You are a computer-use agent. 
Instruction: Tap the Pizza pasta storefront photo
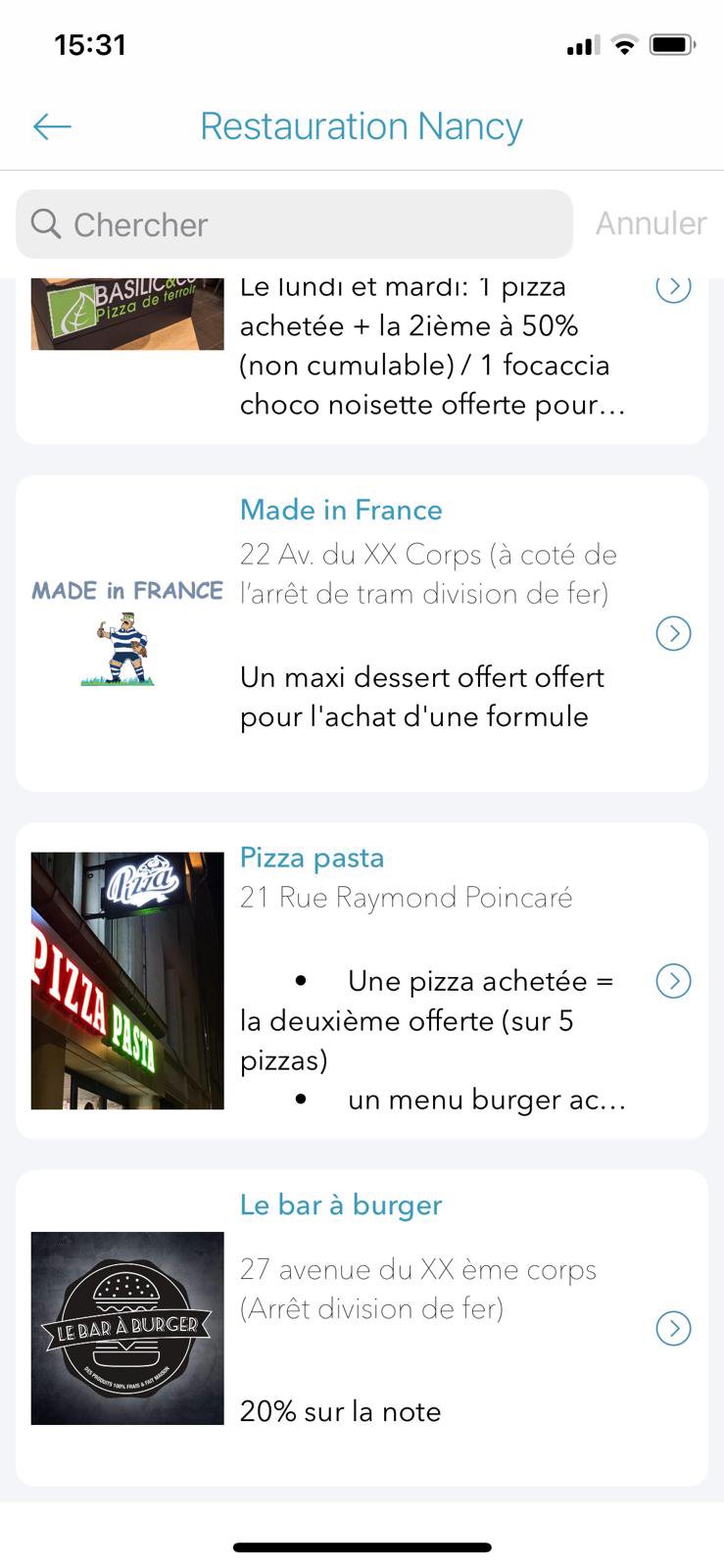click(x=127, y=979)
